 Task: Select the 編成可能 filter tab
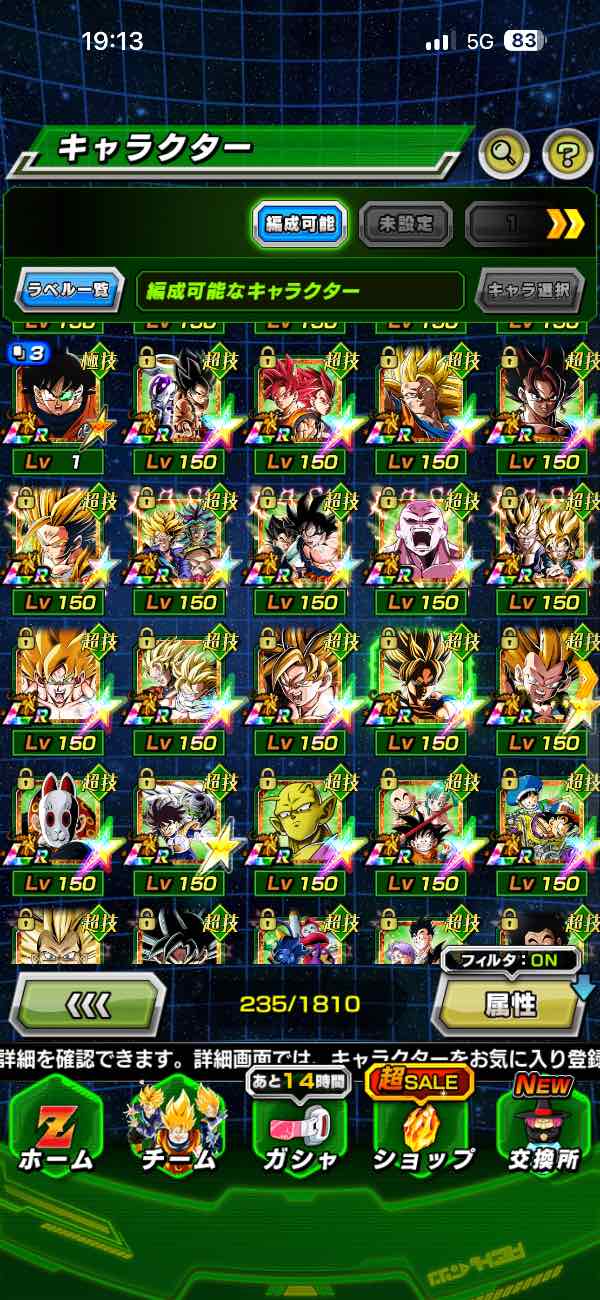(301, 224)
